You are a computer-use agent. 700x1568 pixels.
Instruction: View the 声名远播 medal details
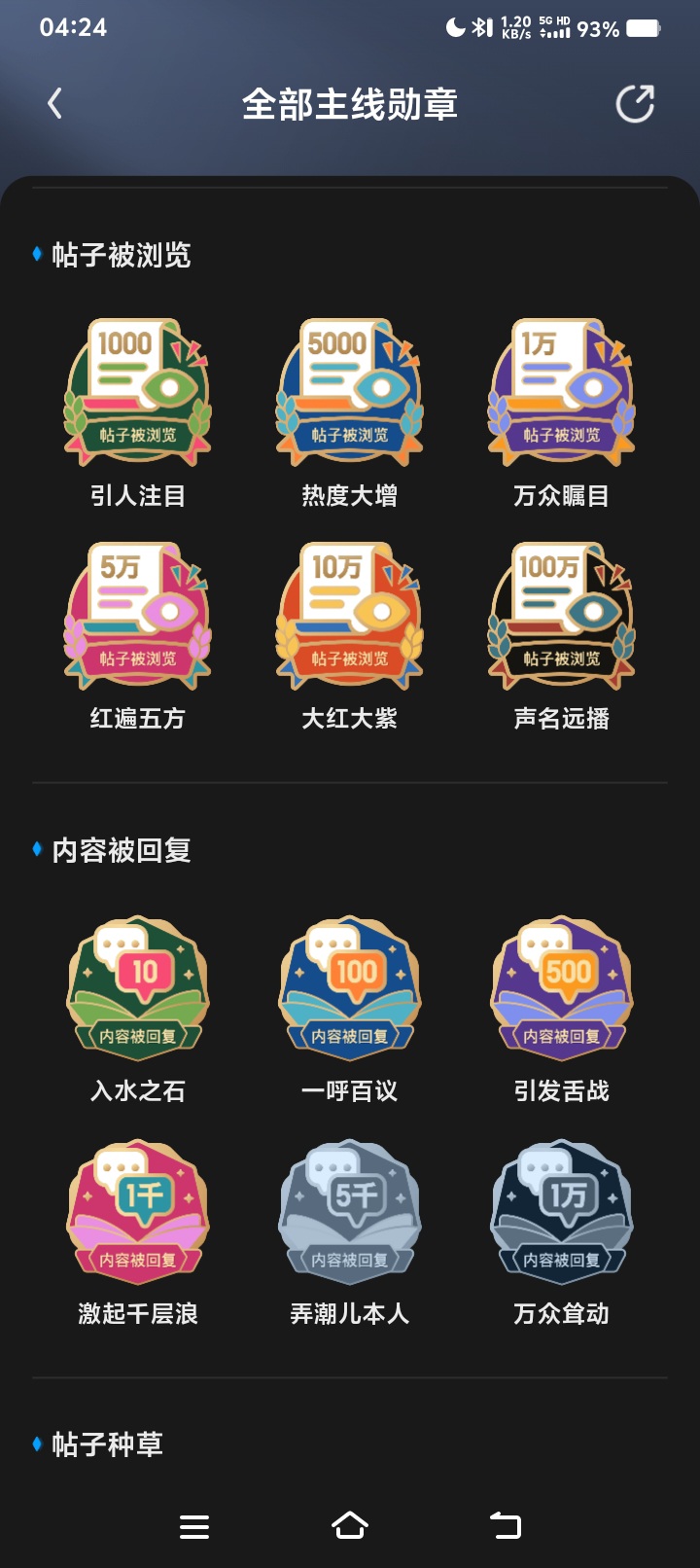(x=561, y=617)
